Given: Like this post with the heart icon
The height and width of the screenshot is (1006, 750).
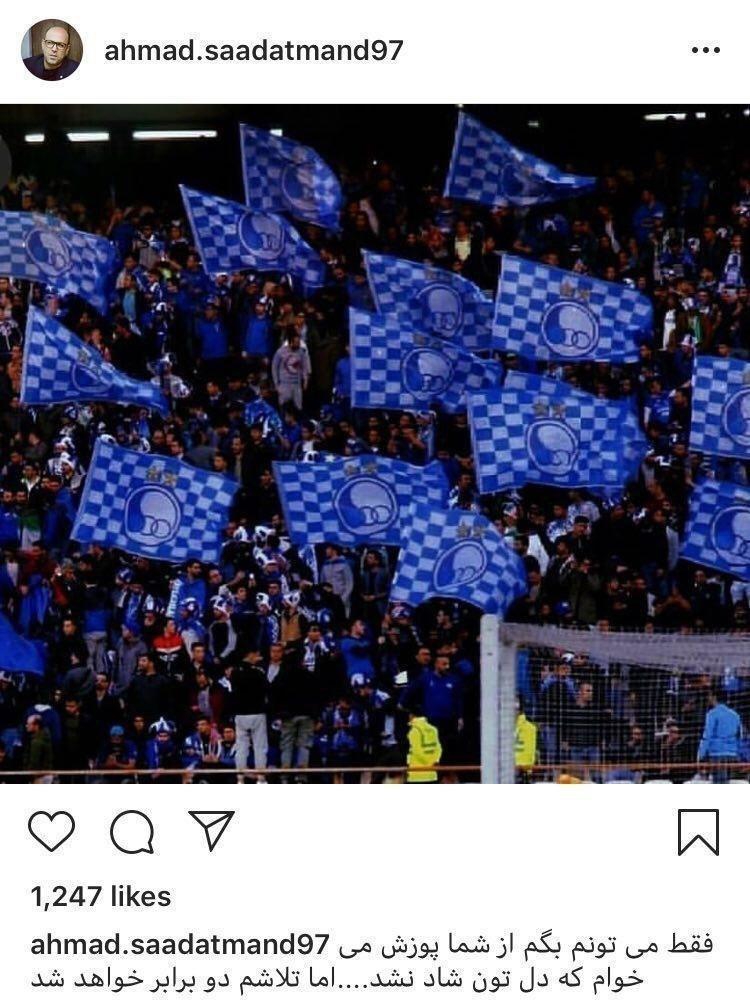Looking at the screenshot, I should [51, 831].
